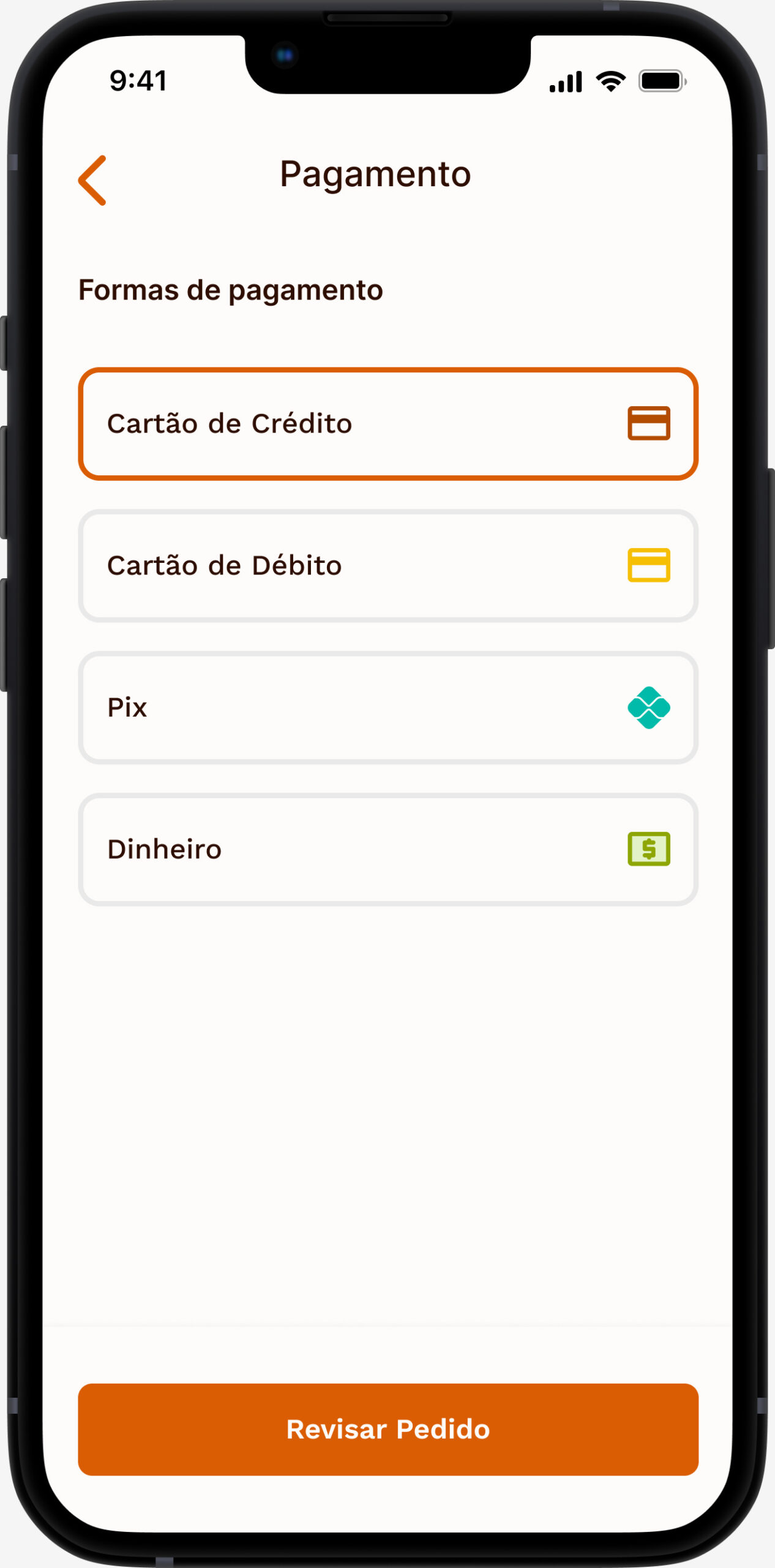The image size is (775, 1568).
Task: Tap the Revisar Pedido button
Action: click(388, 1430)
